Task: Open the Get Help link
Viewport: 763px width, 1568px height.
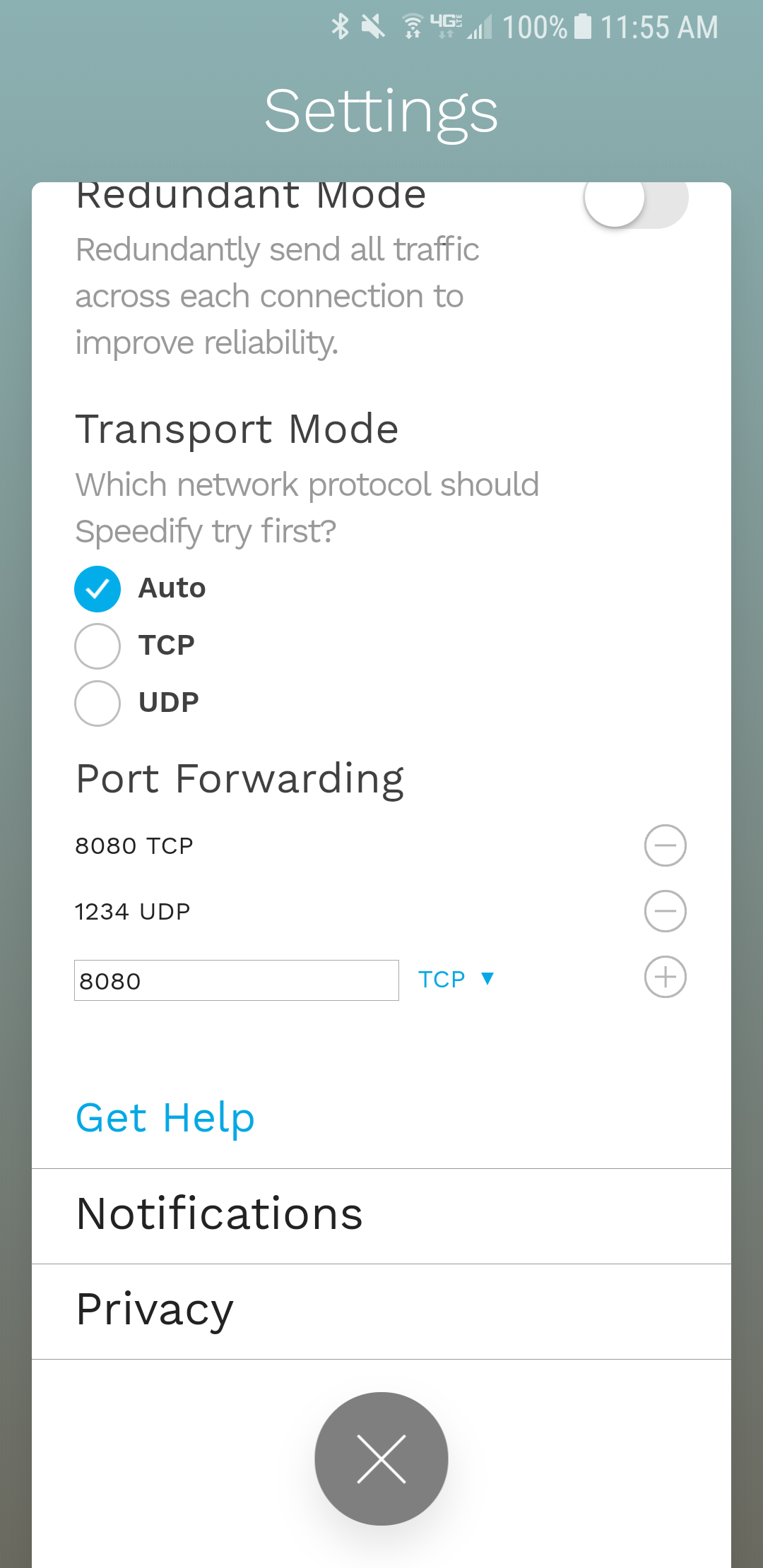Action: (165, 1119)
